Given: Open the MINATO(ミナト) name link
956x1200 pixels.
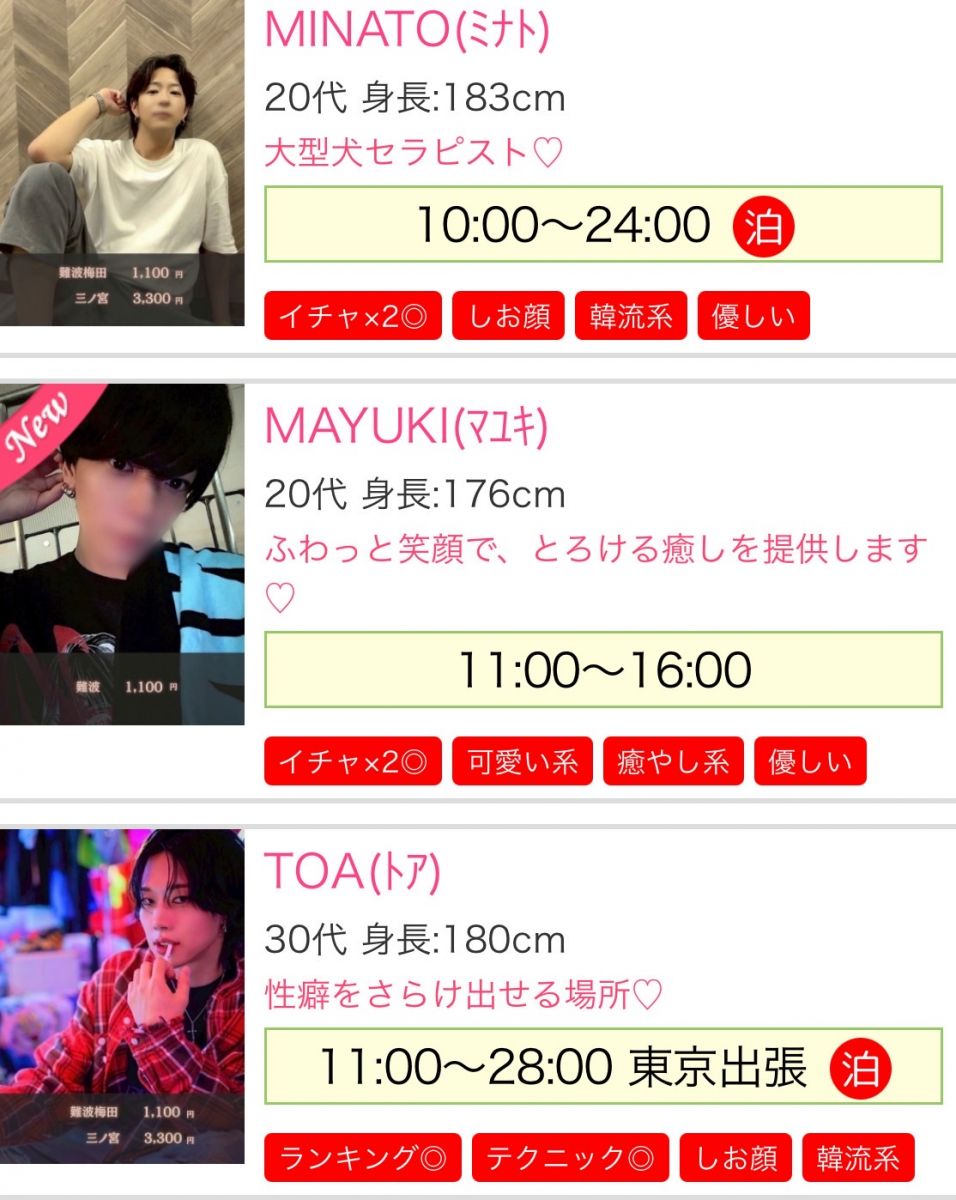Looking at the screenshot, I should click(x=407, y=32).
